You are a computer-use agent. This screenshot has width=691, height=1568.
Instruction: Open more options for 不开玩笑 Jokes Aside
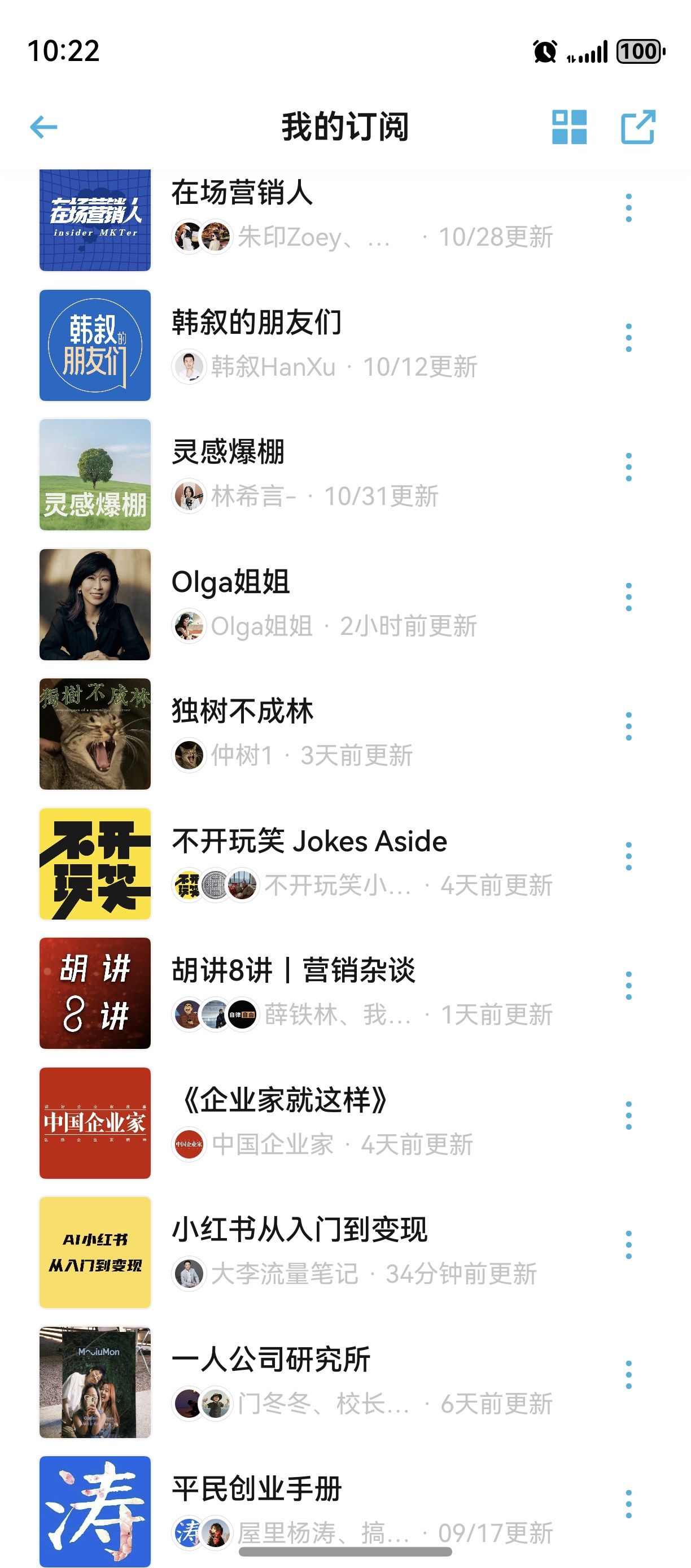pyautogui.click(x=628, y=856)
